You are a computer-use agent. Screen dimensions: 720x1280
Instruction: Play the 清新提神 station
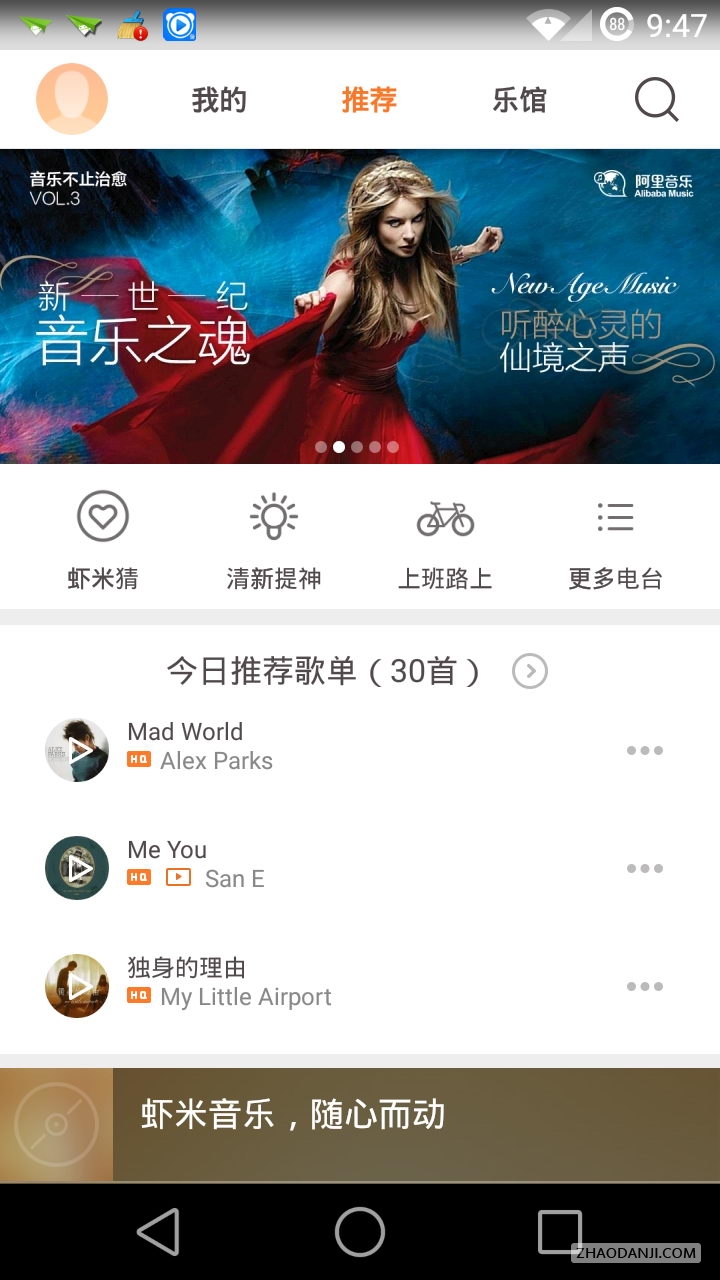tap(274, 540)
